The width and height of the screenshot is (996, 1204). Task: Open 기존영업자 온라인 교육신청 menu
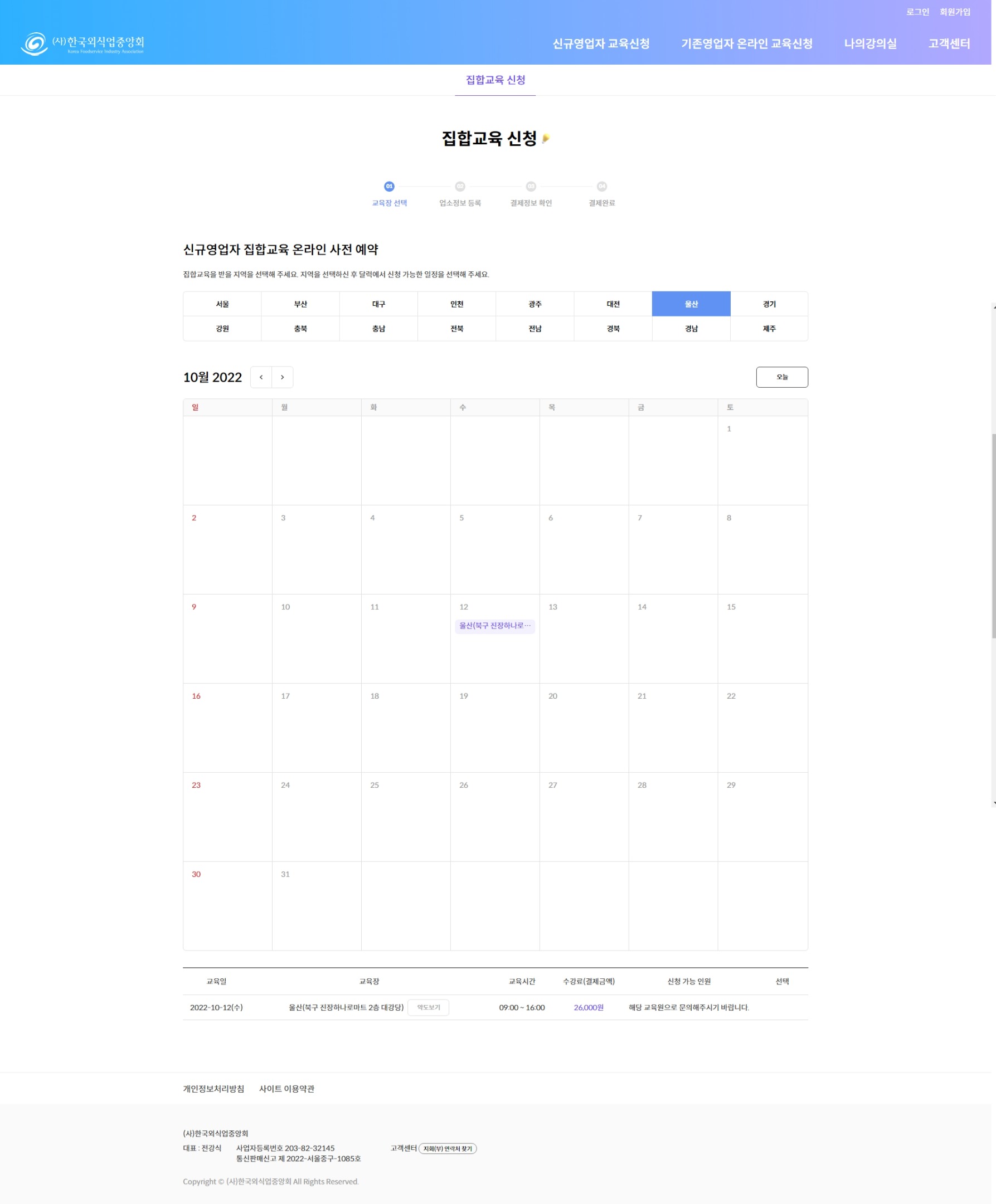[x=746, y=43]
